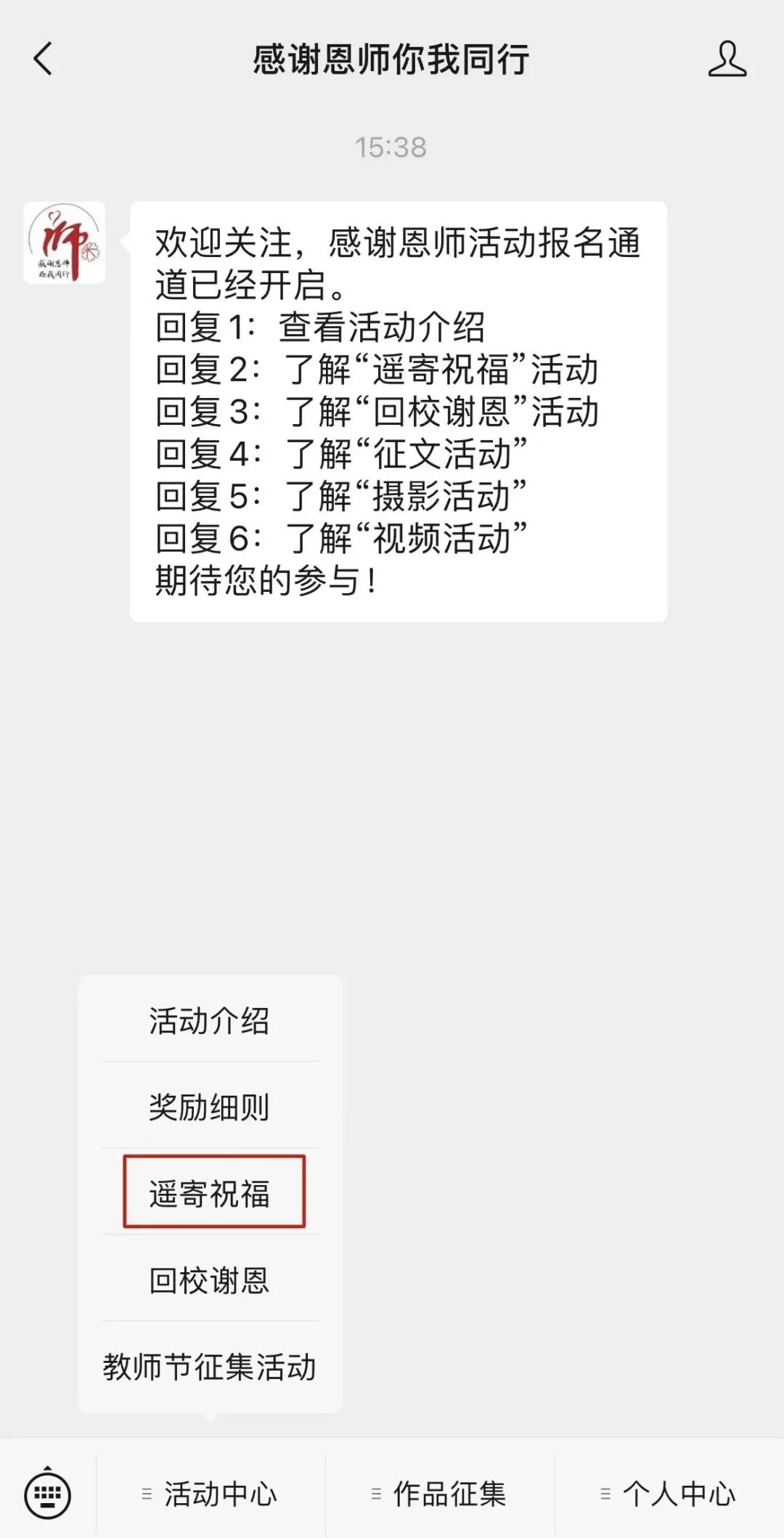Select 活动介绍 from the popup menu

point(210,1020)
